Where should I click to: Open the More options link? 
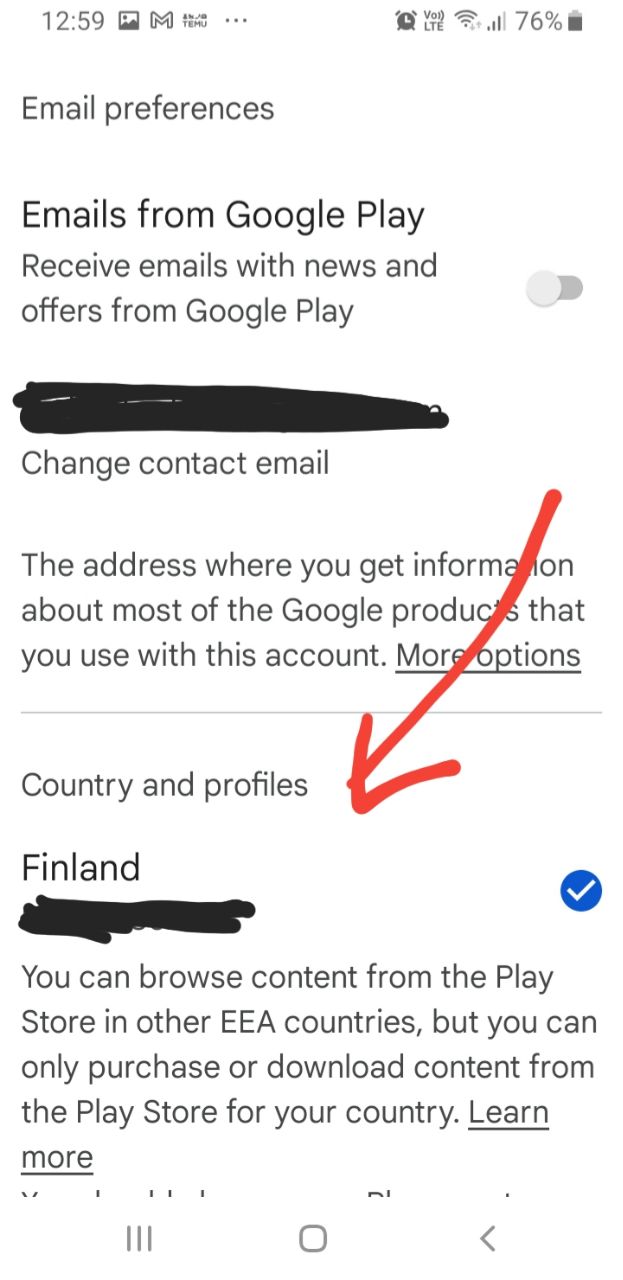488,655
